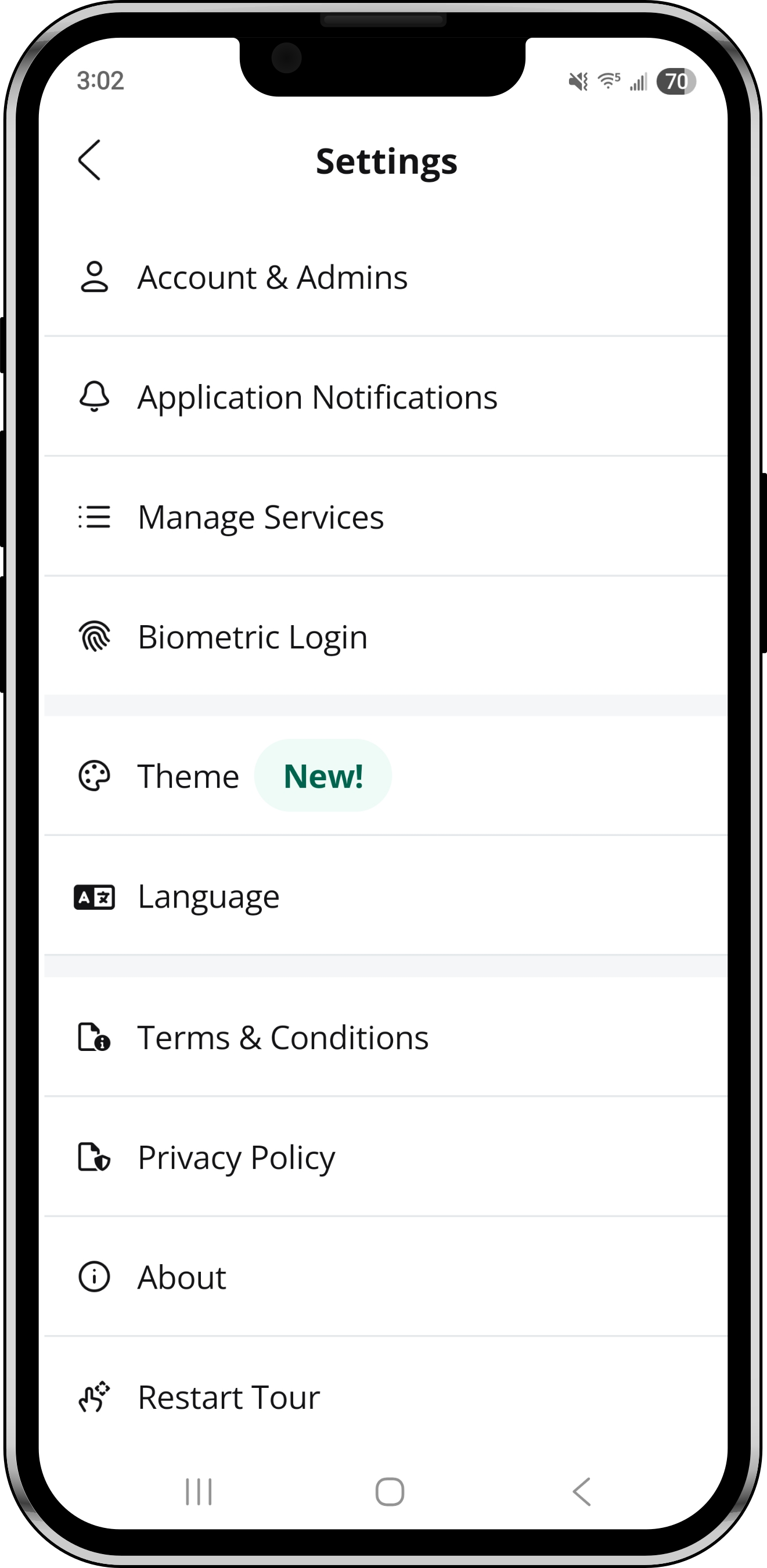
Task: Open recent apps from the navigation bar
Action: coord(199,1491)
